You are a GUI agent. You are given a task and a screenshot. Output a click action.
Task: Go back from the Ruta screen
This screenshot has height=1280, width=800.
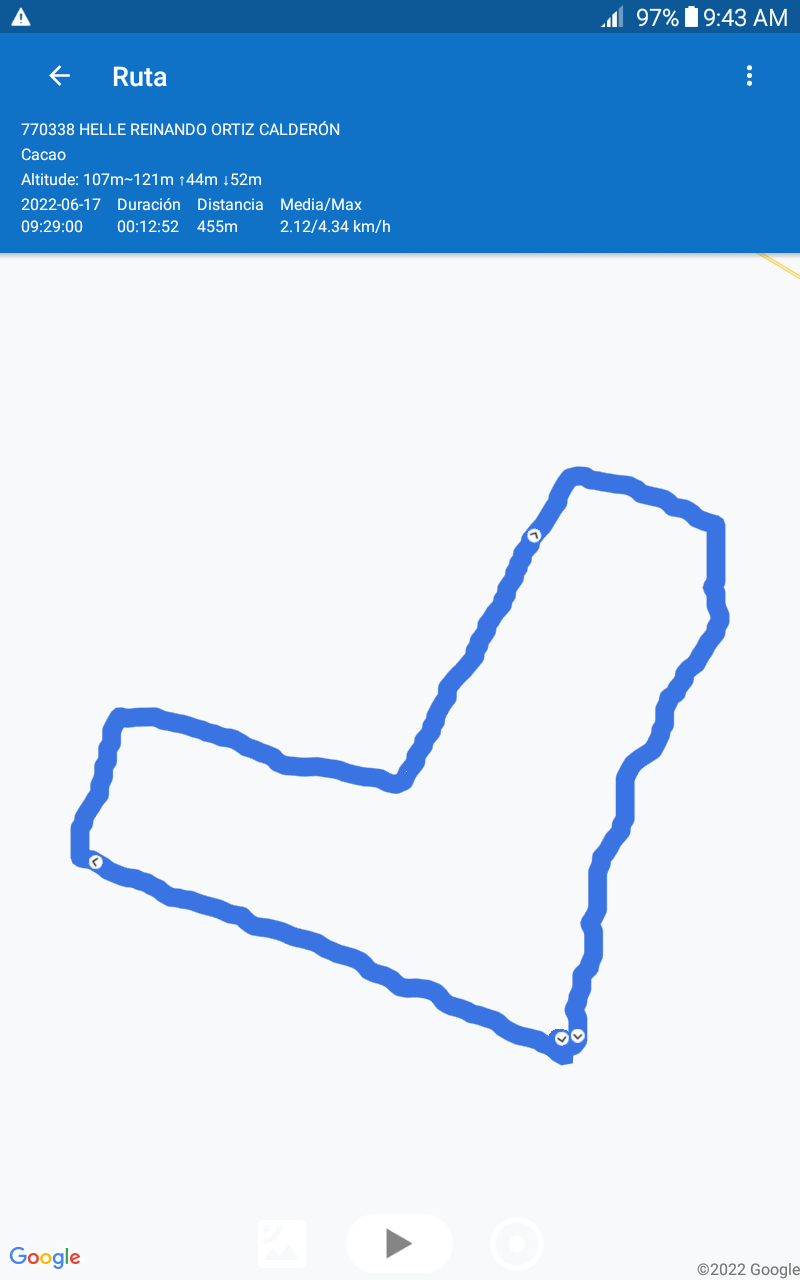60,76
